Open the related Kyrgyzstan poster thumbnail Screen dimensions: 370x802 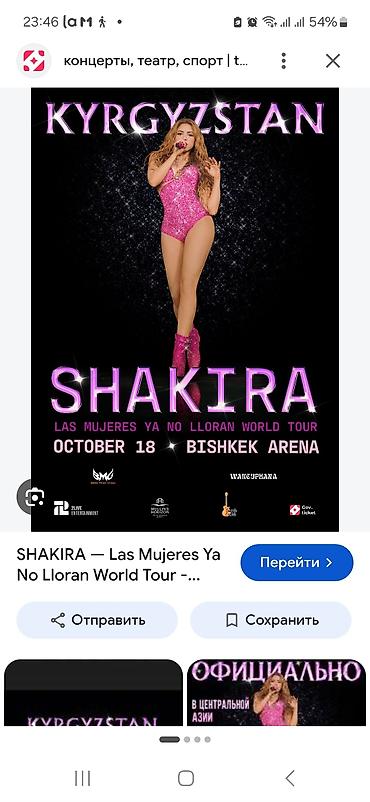click(x=93, y=693)
